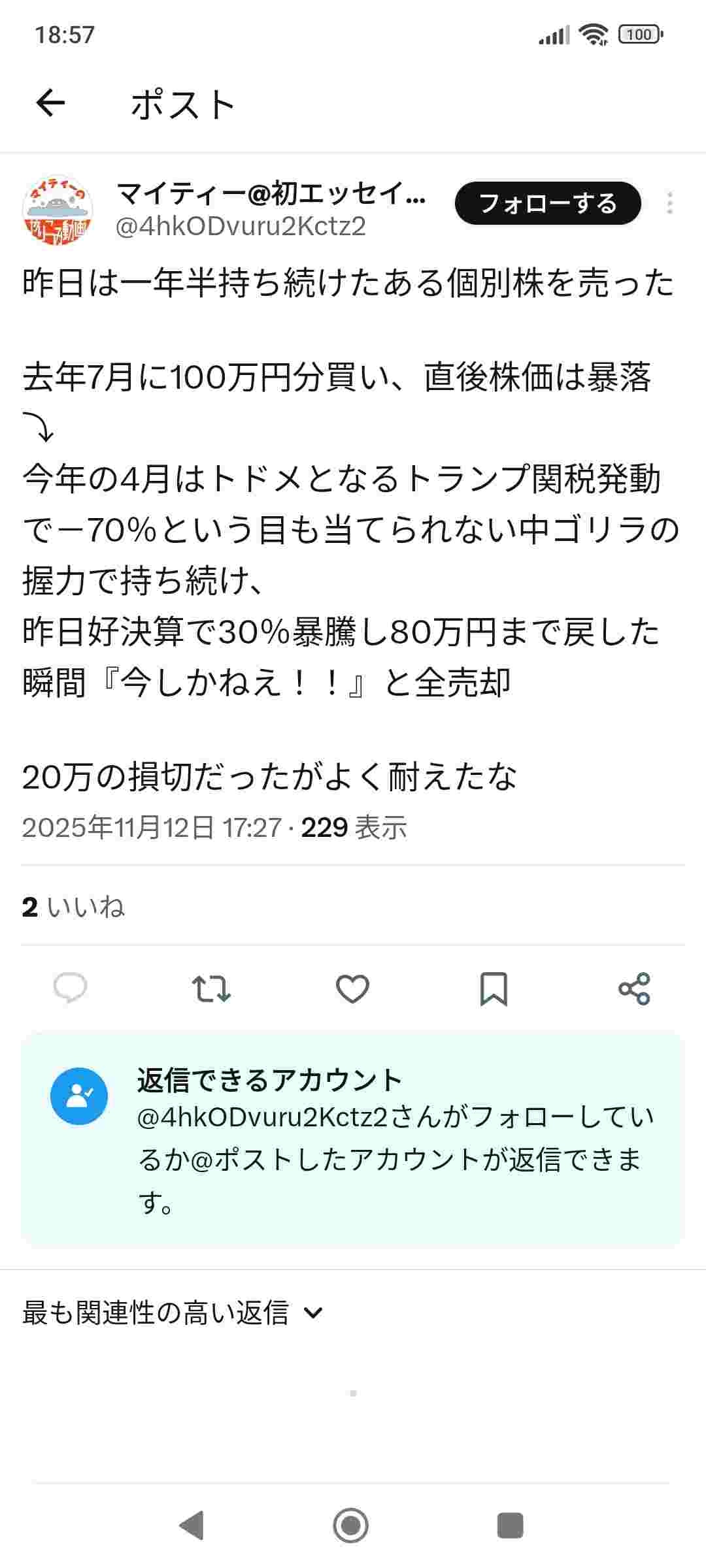Open the 229 表示 view count details
Viewport: 706px width, 1568px height.
[x=354, y=828]
